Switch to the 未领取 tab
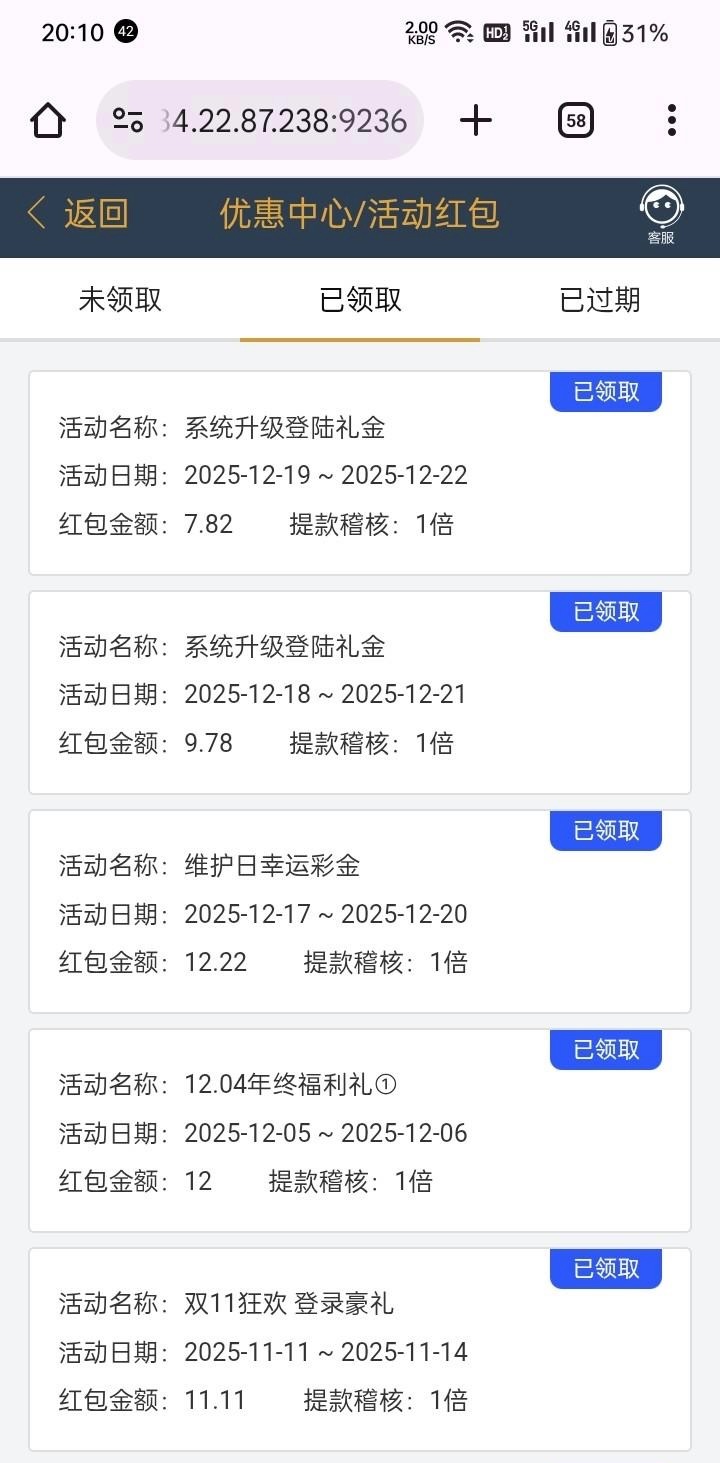This screenshot has width=720, height=1463. [120, 300]
